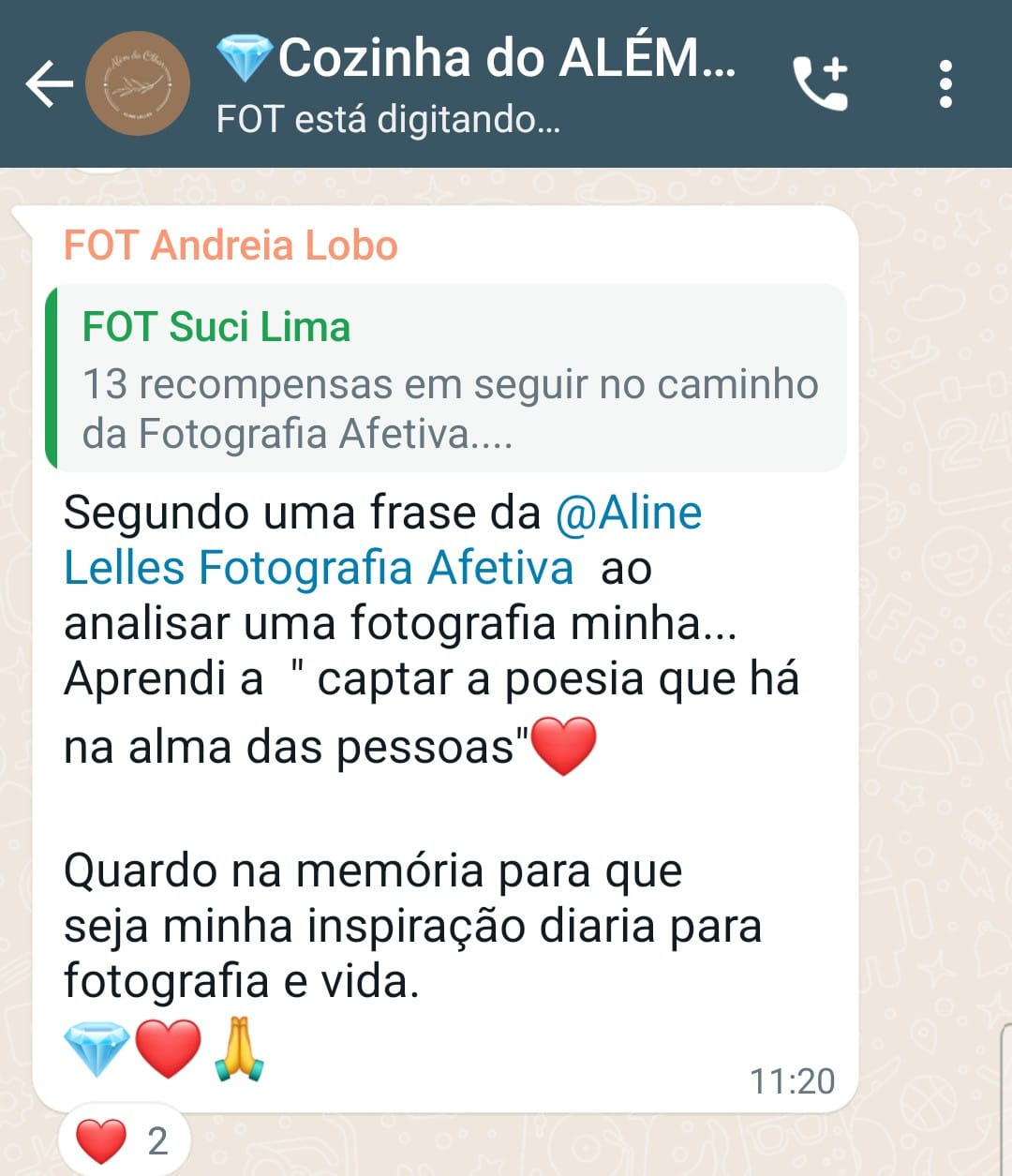Open the three-dot overflow menu

point(945,84)
